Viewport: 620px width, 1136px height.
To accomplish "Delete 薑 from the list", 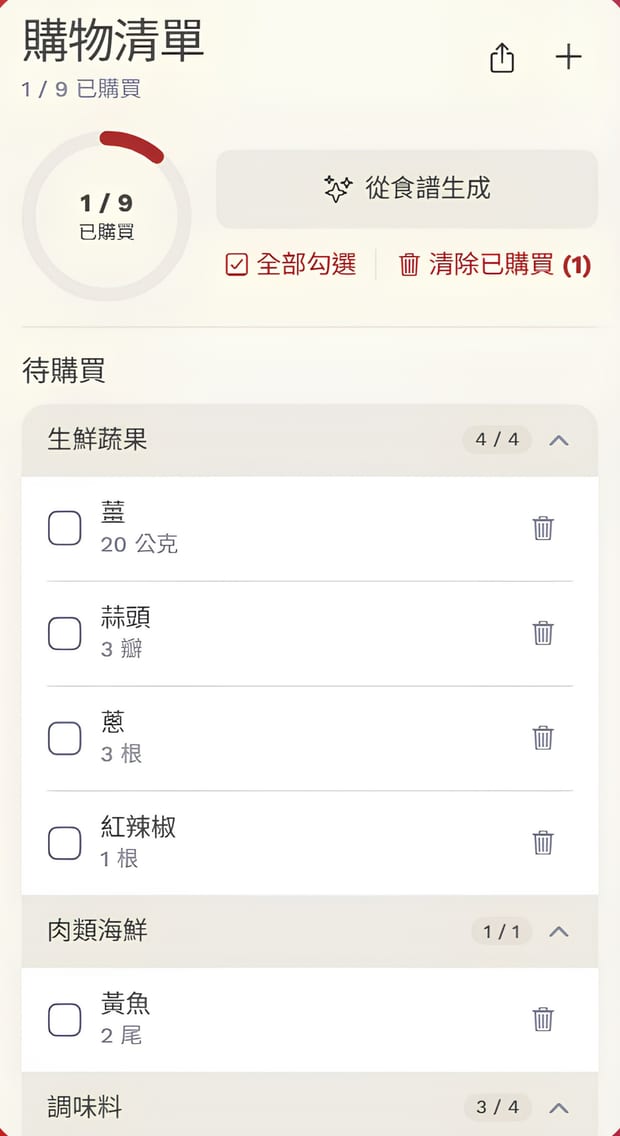I will 543,528.
